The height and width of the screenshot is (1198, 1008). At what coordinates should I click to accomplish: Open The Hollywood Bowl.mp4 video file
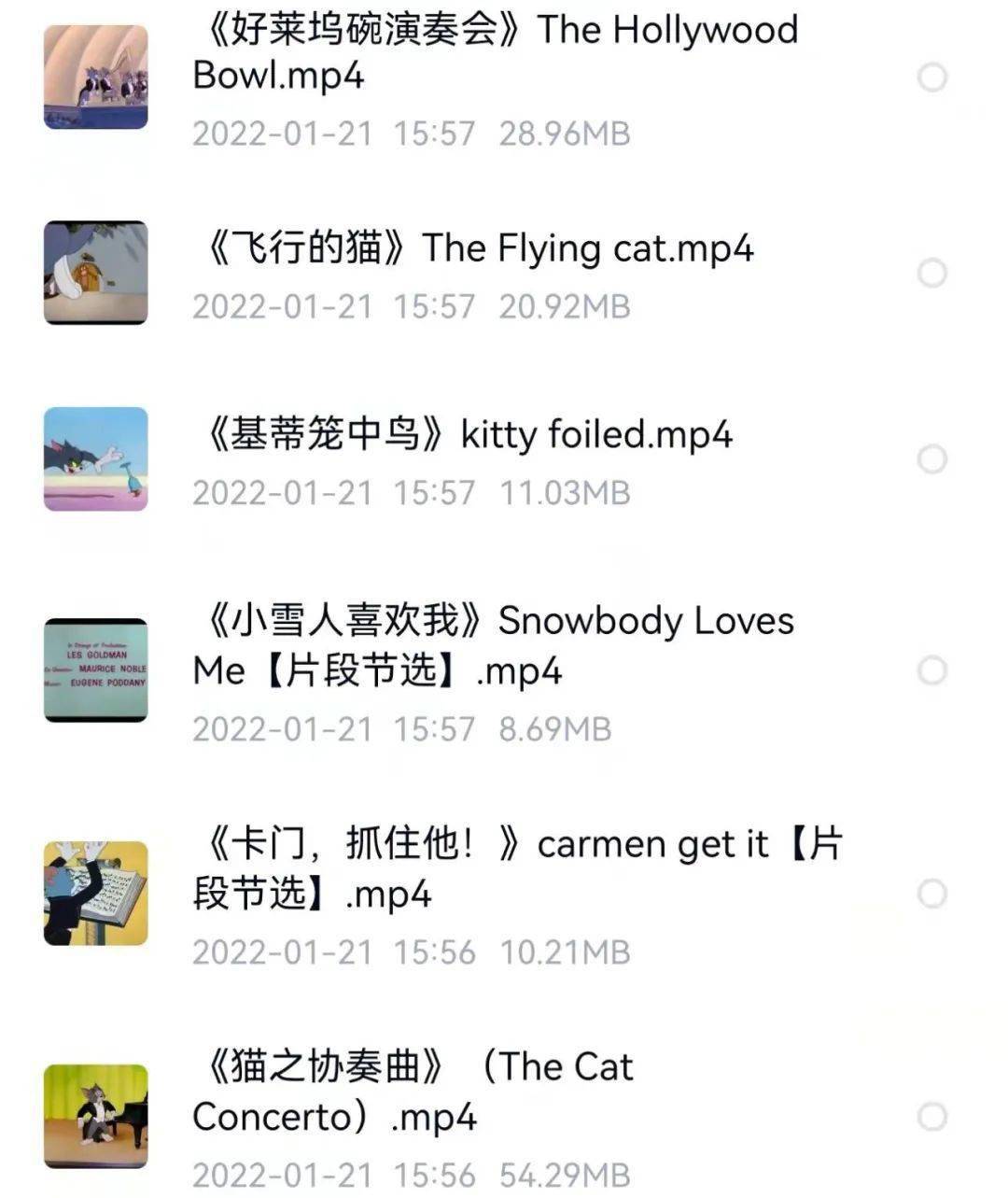tap(495, 53)
